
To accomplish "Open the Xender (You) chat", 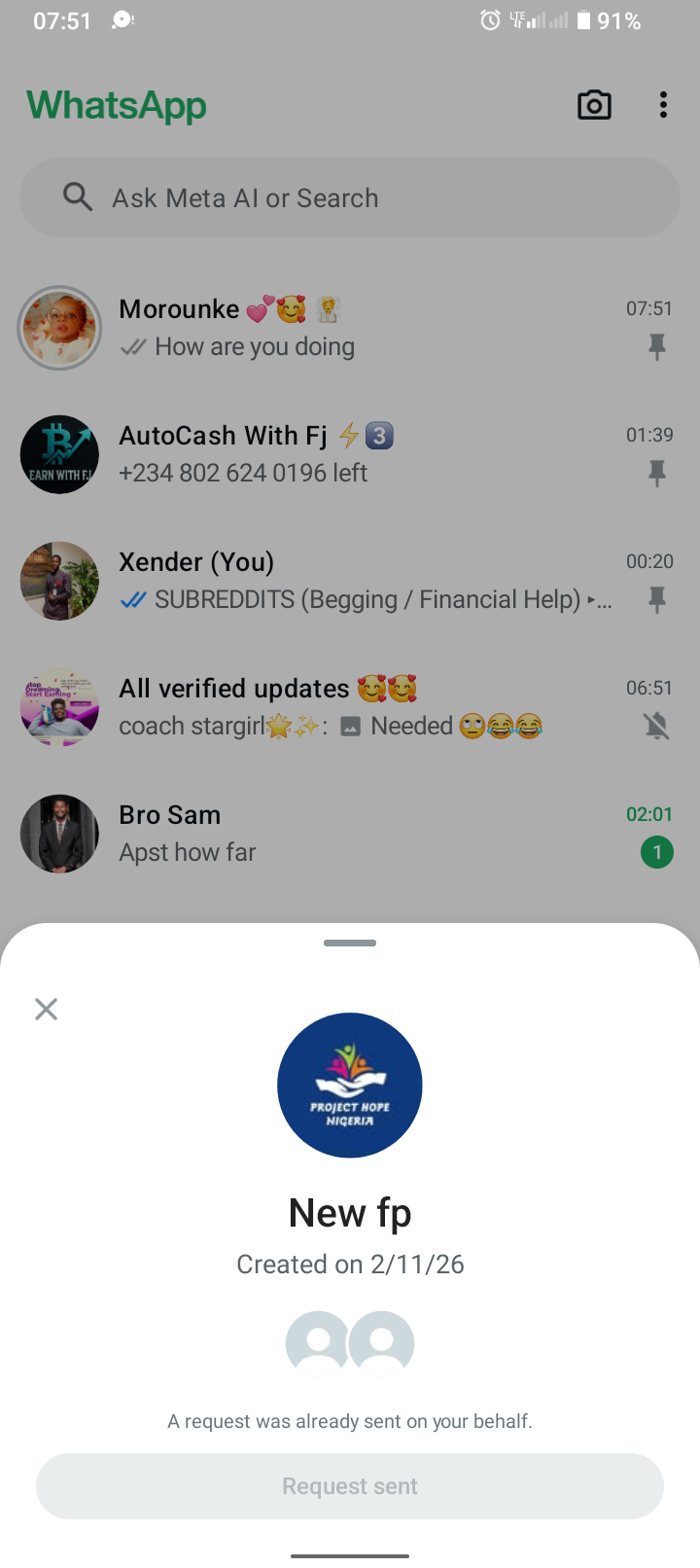I will pyautogui.click(x=369, y=581).
